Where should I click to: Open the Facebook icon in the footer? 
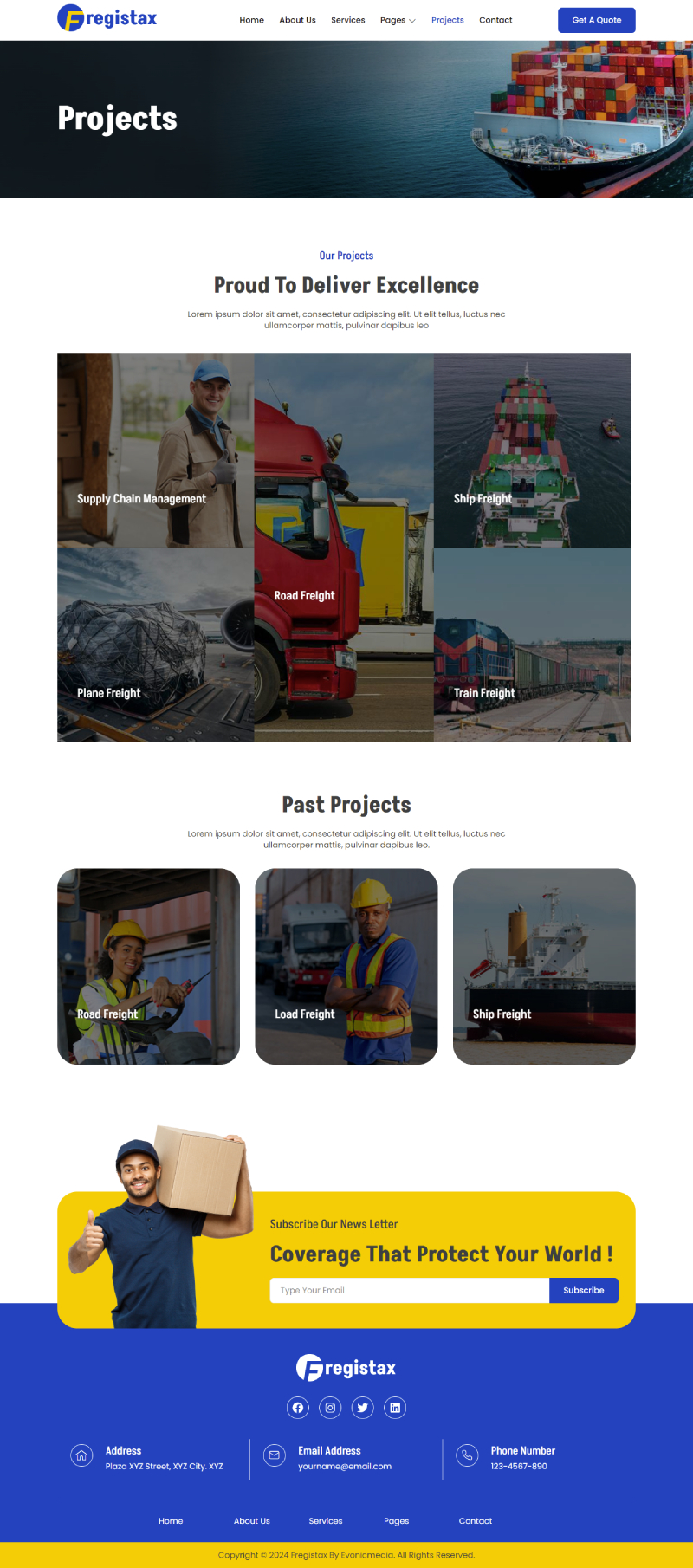pyautogui.click(x=298, y=1408)
